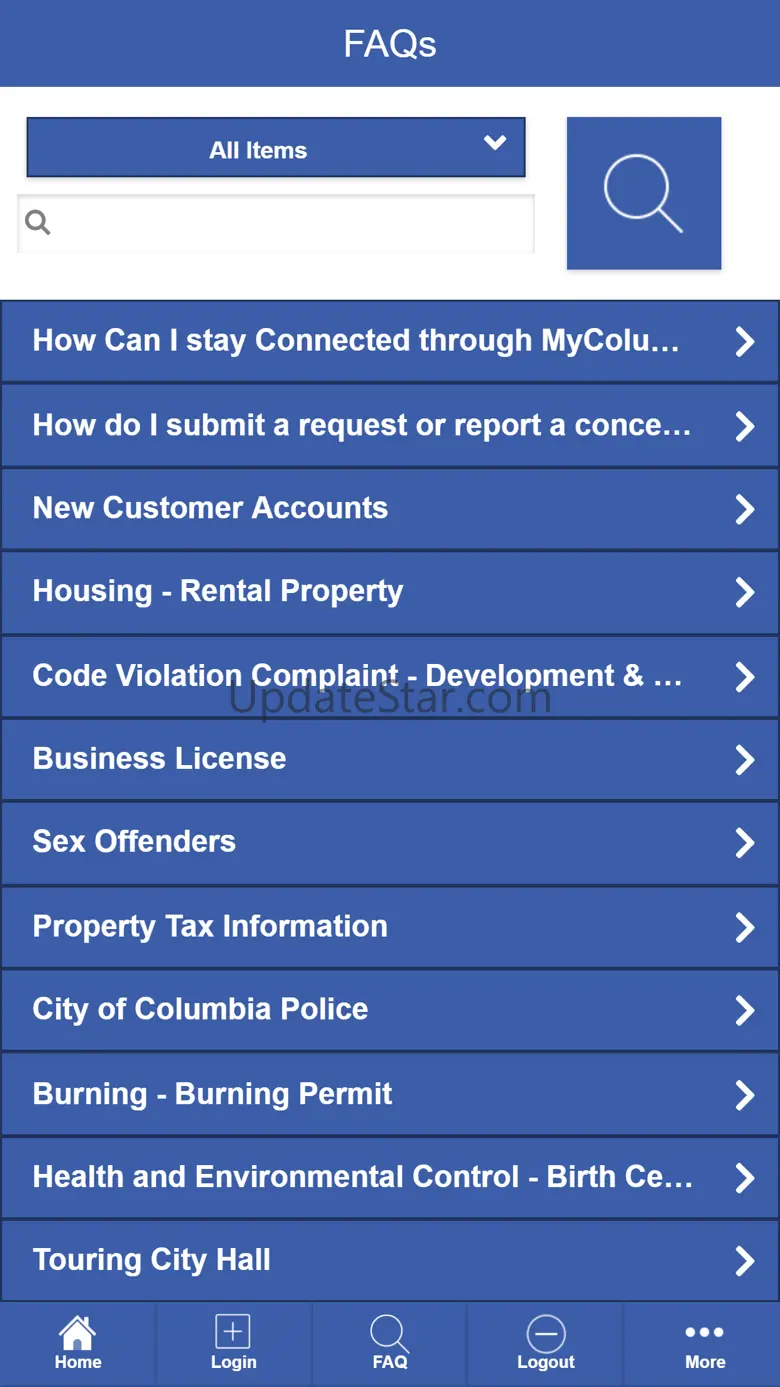Screen dimensions: 780x1387
Task: Open the All Items dropdown
Action: [275, 149]
